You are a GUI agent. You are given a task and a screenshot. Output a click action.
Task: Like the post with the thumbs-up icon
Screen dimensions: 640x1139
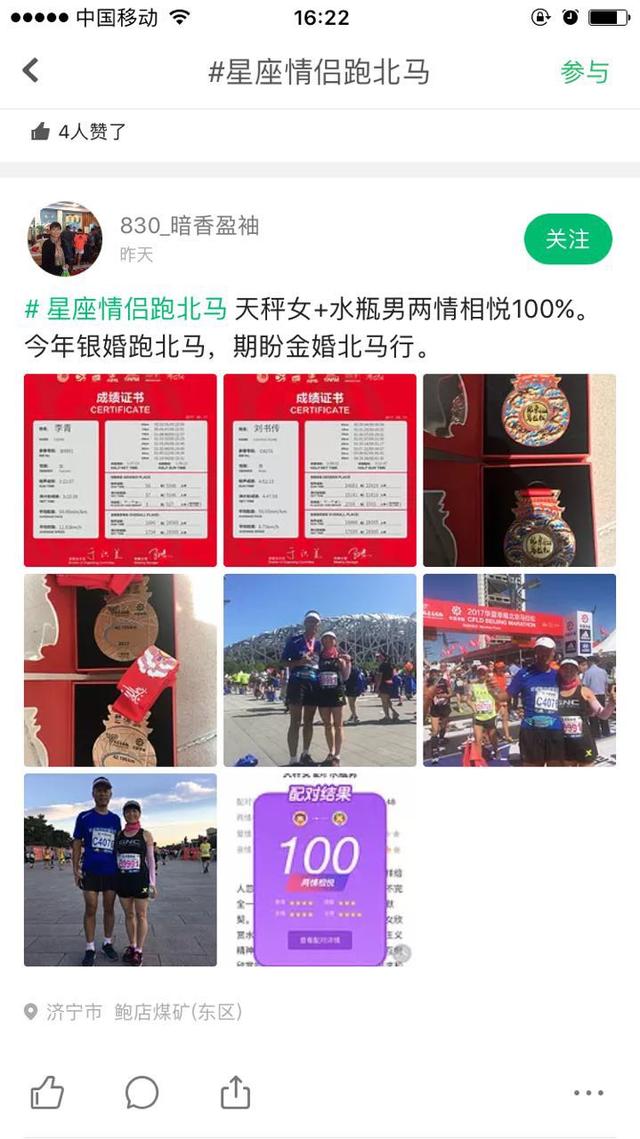click(47, 1092)
